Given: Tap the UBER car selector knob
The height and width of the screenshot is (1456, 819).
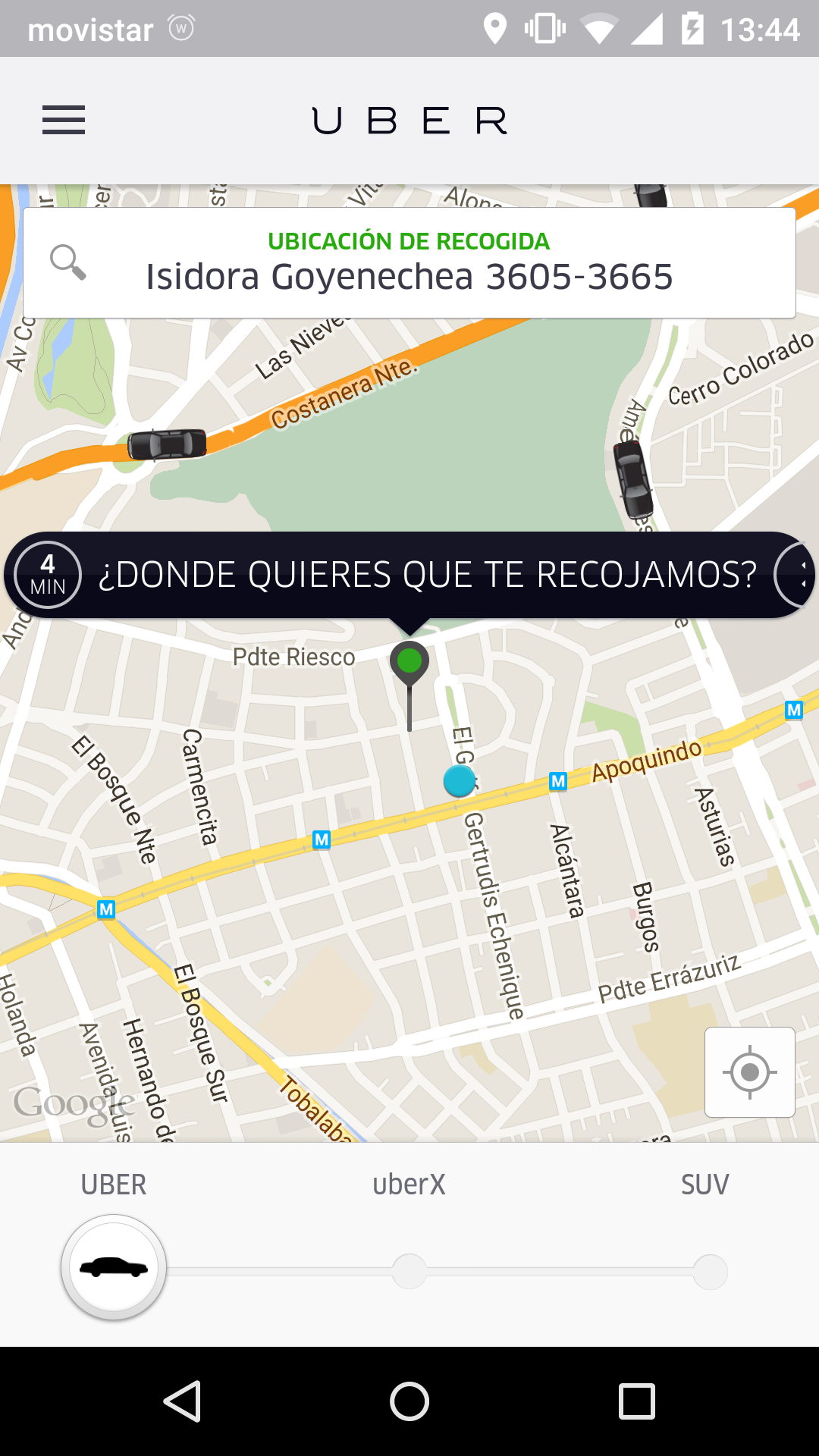Looking at the screenshot, I should [x=114, y=1267].
